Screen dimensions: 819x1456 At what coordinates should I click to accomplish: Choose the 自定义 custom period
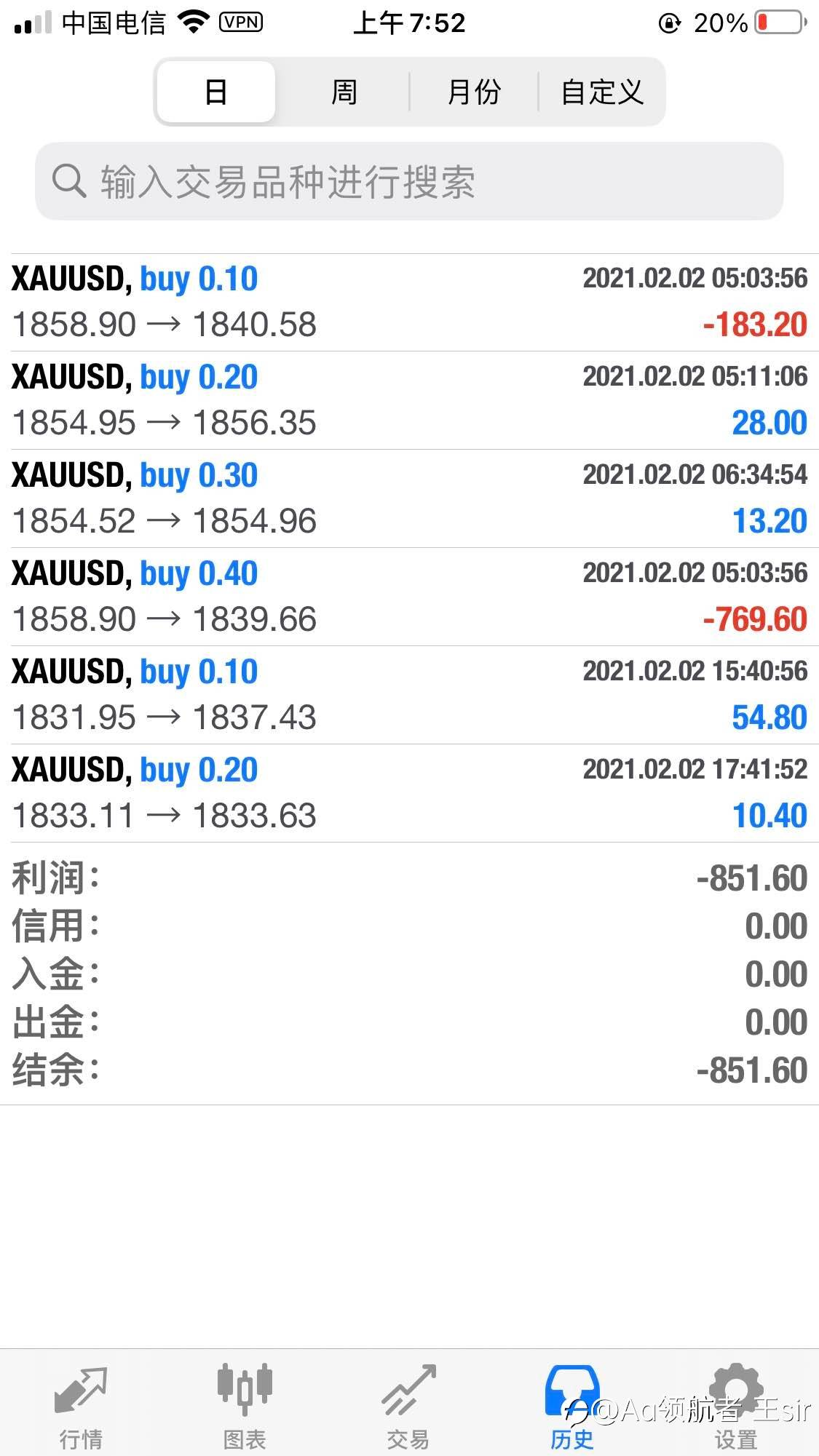pos(601,92)
